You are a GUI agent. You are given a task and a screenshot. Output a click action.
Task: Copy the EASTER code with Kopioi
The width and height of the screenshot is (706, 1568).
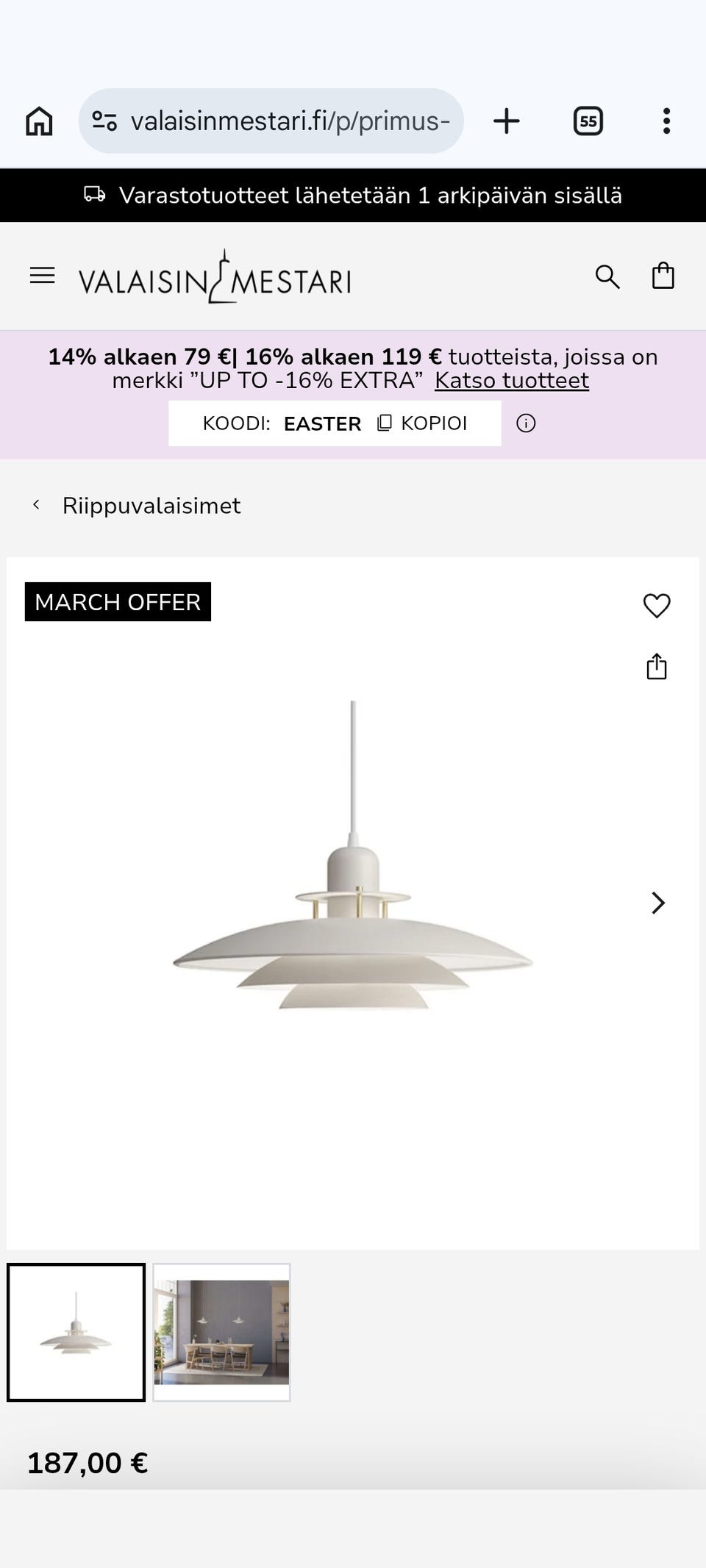(x=422, y=423)
